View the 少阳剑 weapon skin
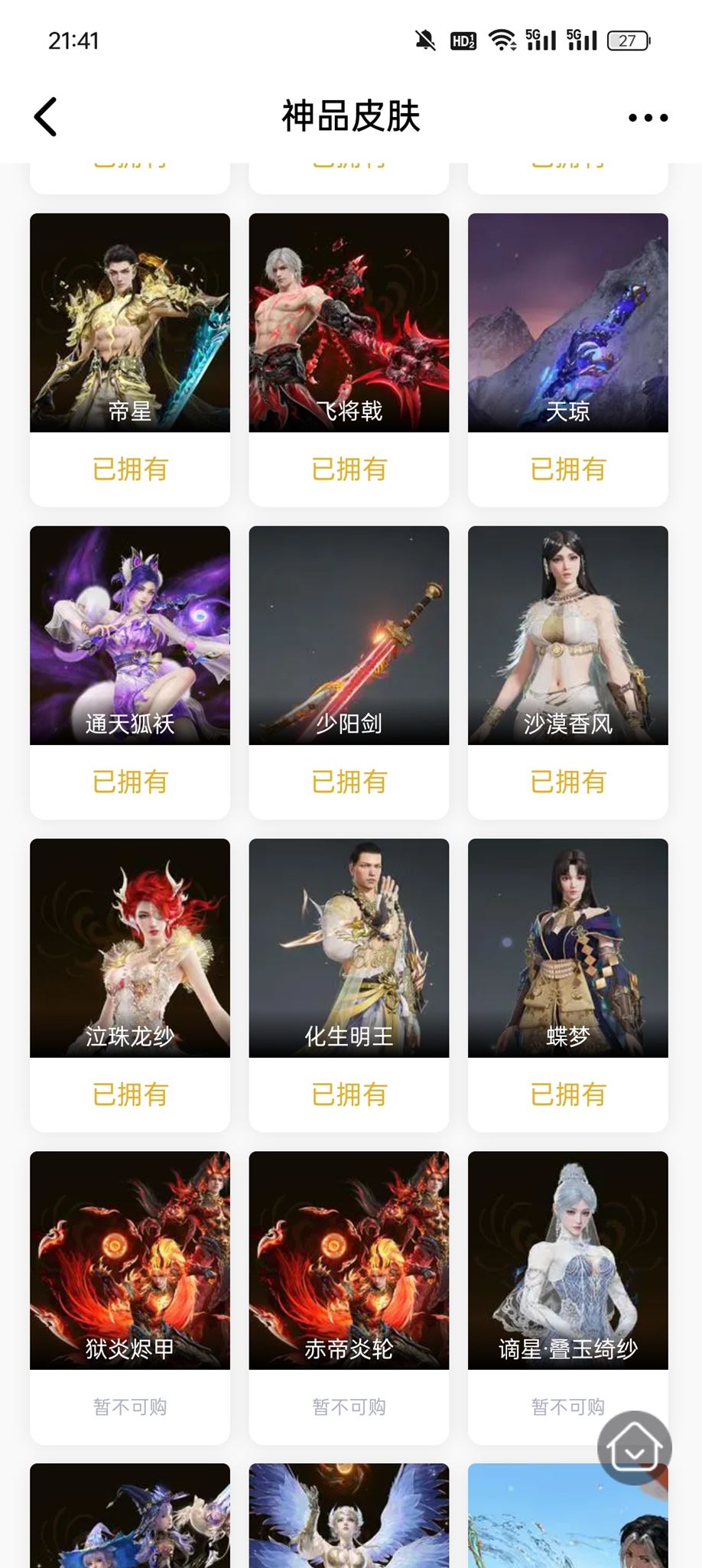 pos(349,672)
